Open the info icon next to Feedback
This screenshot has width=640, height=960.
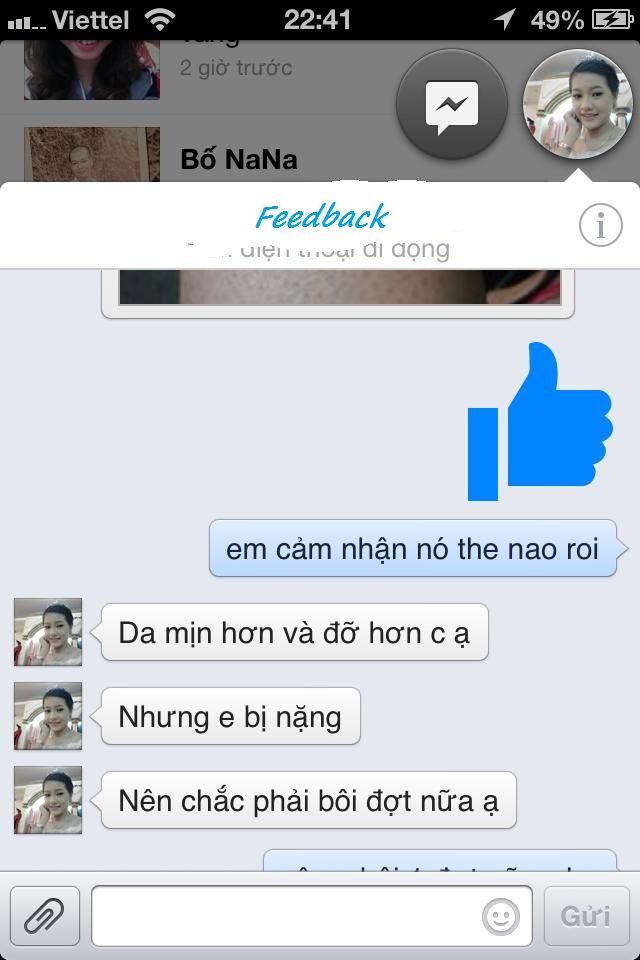(600, 227)
